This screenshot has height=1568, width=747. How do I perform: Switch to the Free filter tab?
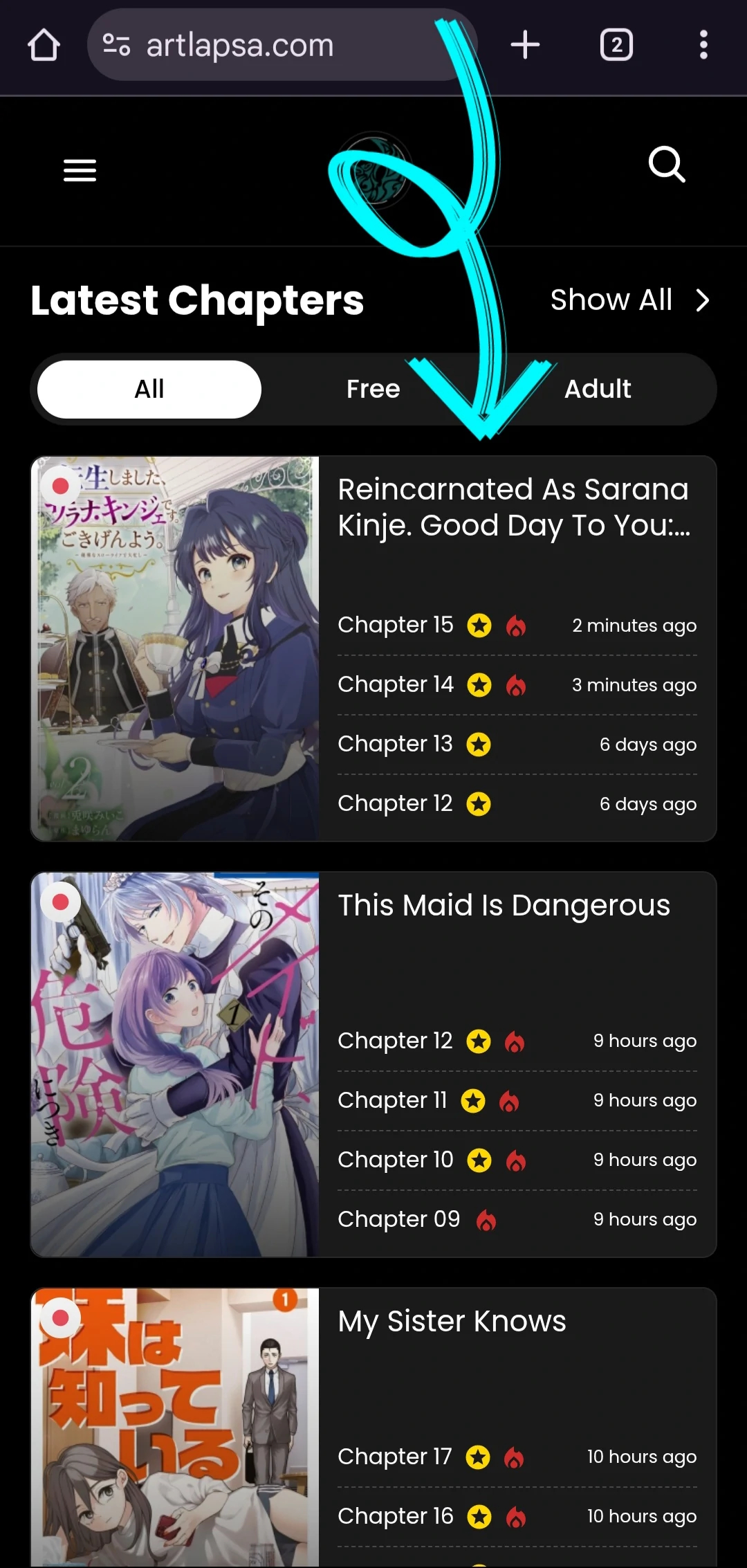[x=373, y=389]
